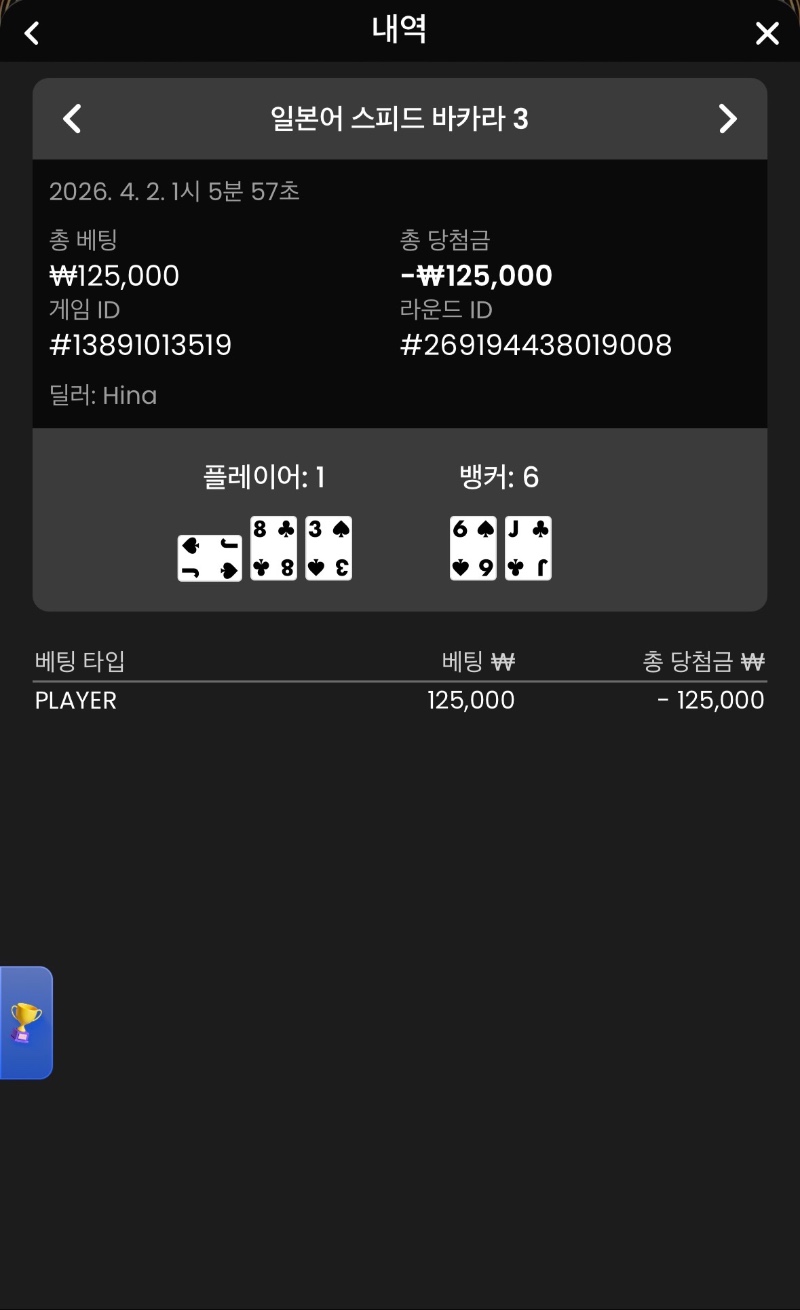Open the trophy side tab
Screen dimensions: 800x1310
pyautogui.click(x=25, y=1023)
